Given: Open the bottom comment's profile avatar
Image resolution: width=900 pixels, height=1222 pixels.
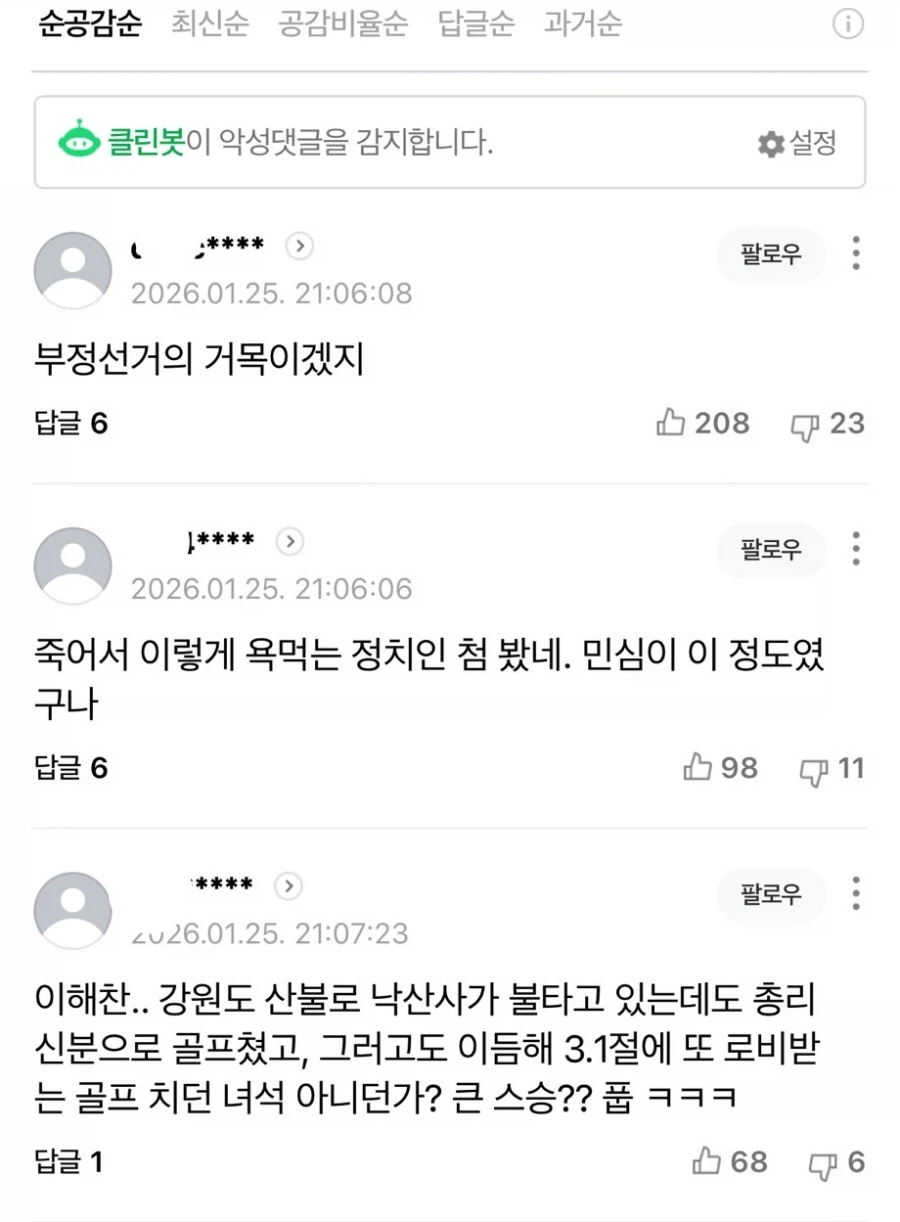Looking at the screenshot, I should [72, 910].
